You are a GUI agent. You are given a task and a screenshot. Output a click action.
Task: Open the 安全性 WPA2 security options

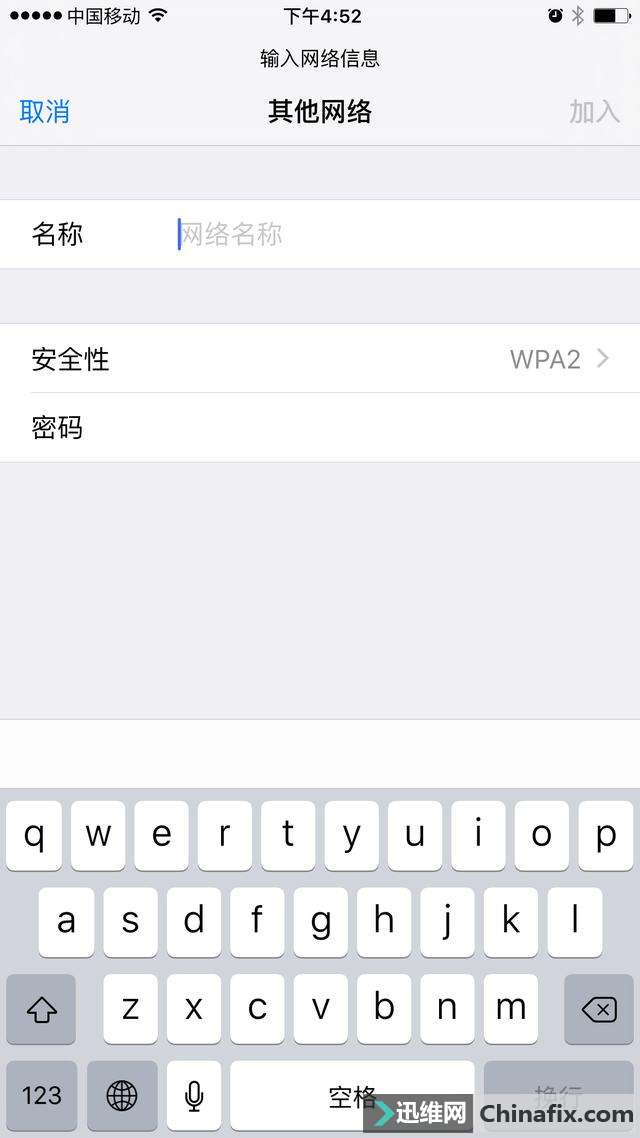[320, 359]
